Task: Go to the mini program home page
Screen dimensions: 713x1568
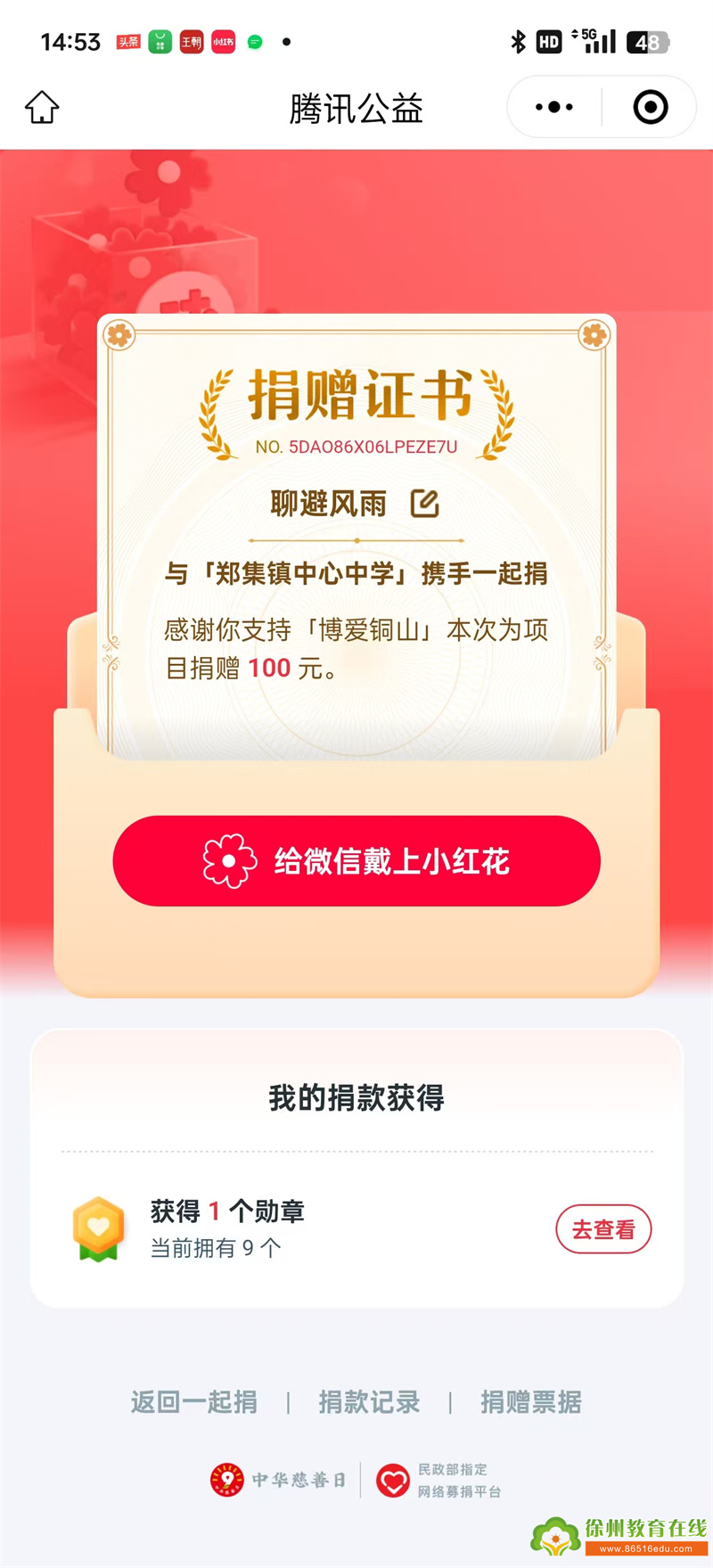Action: click(x=42, y=108)
